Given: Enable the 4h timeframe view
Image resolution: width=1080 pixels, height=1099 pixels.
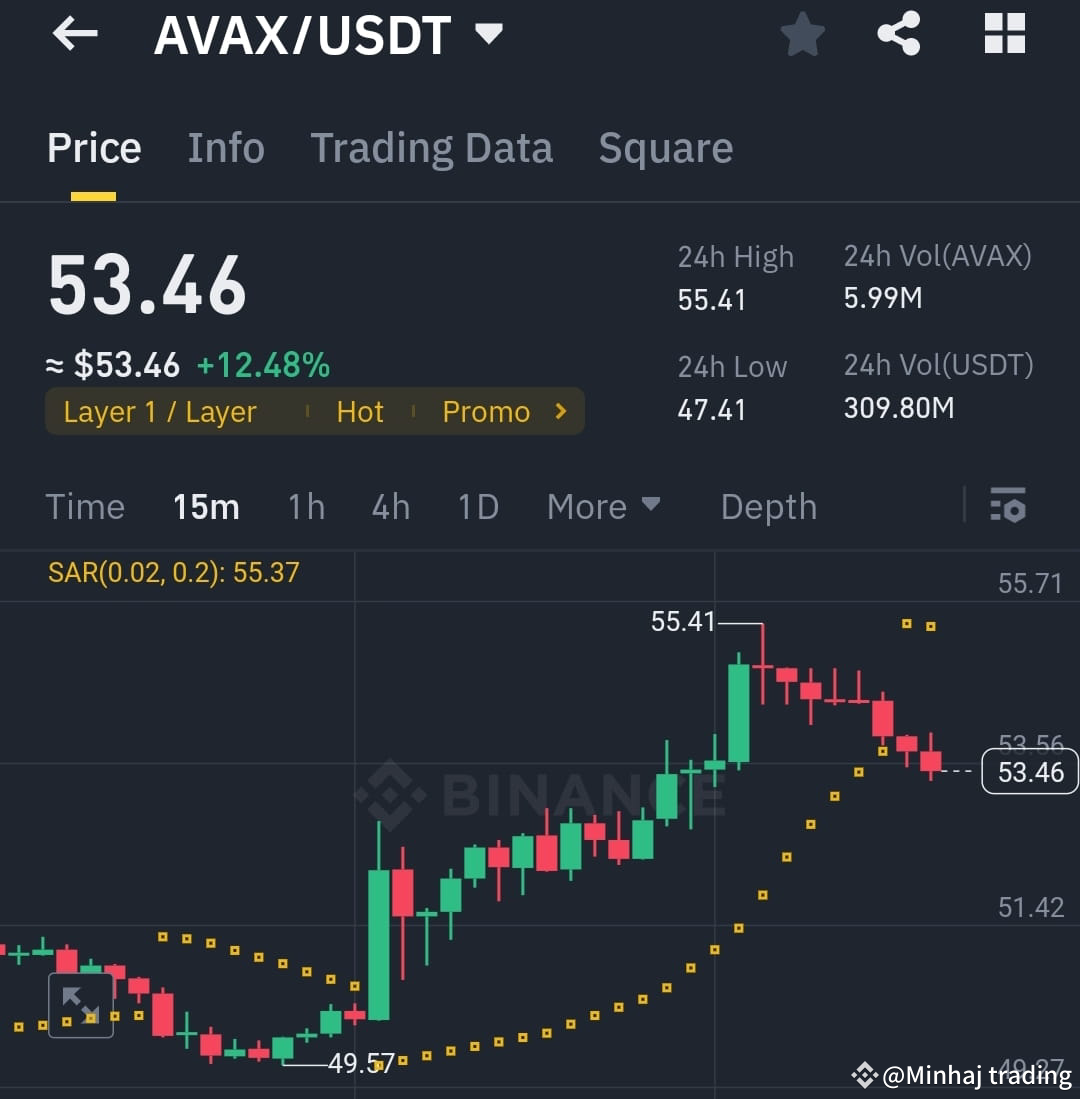Looking at the screenshot, I should click(x=390, y=506).
